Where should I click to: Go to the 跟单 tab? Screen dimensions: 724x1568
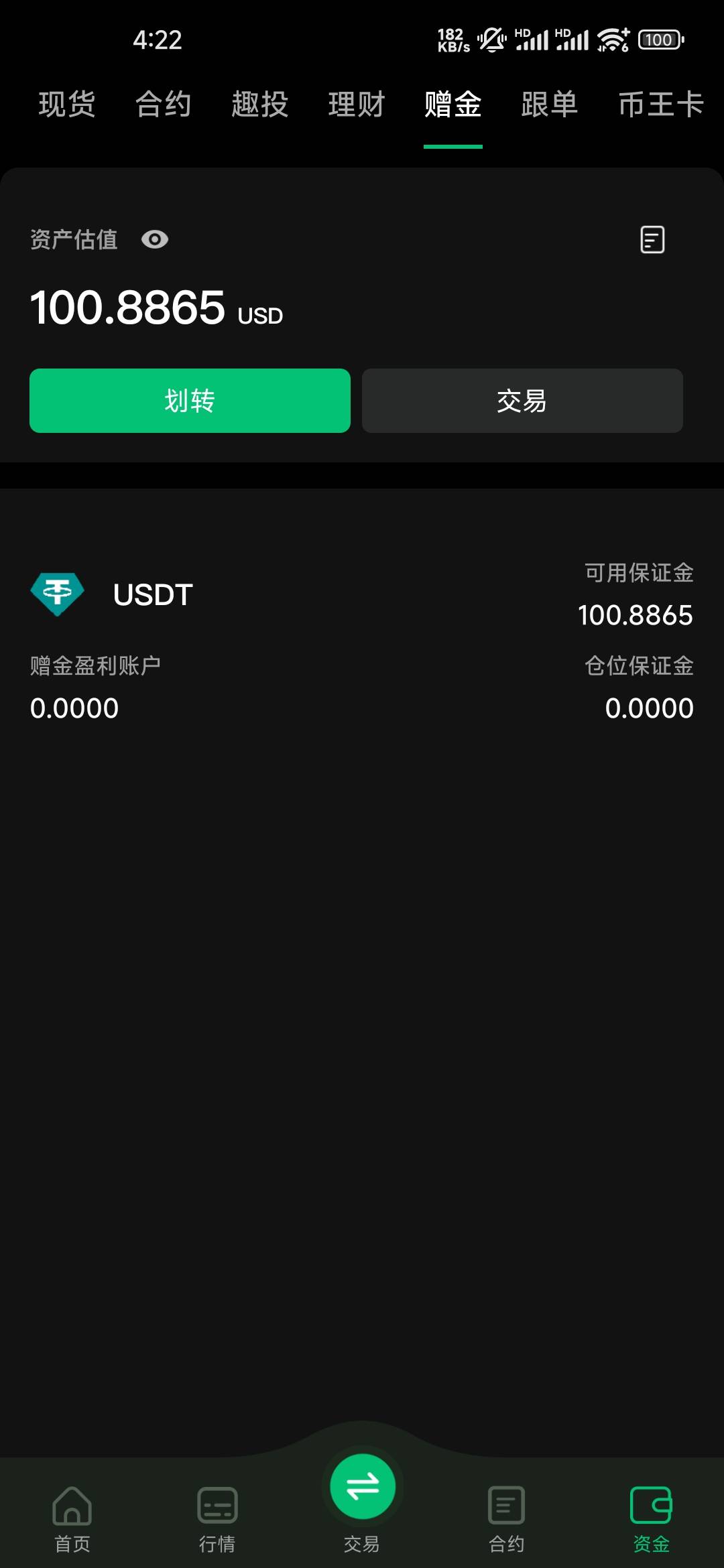[550, 105]
